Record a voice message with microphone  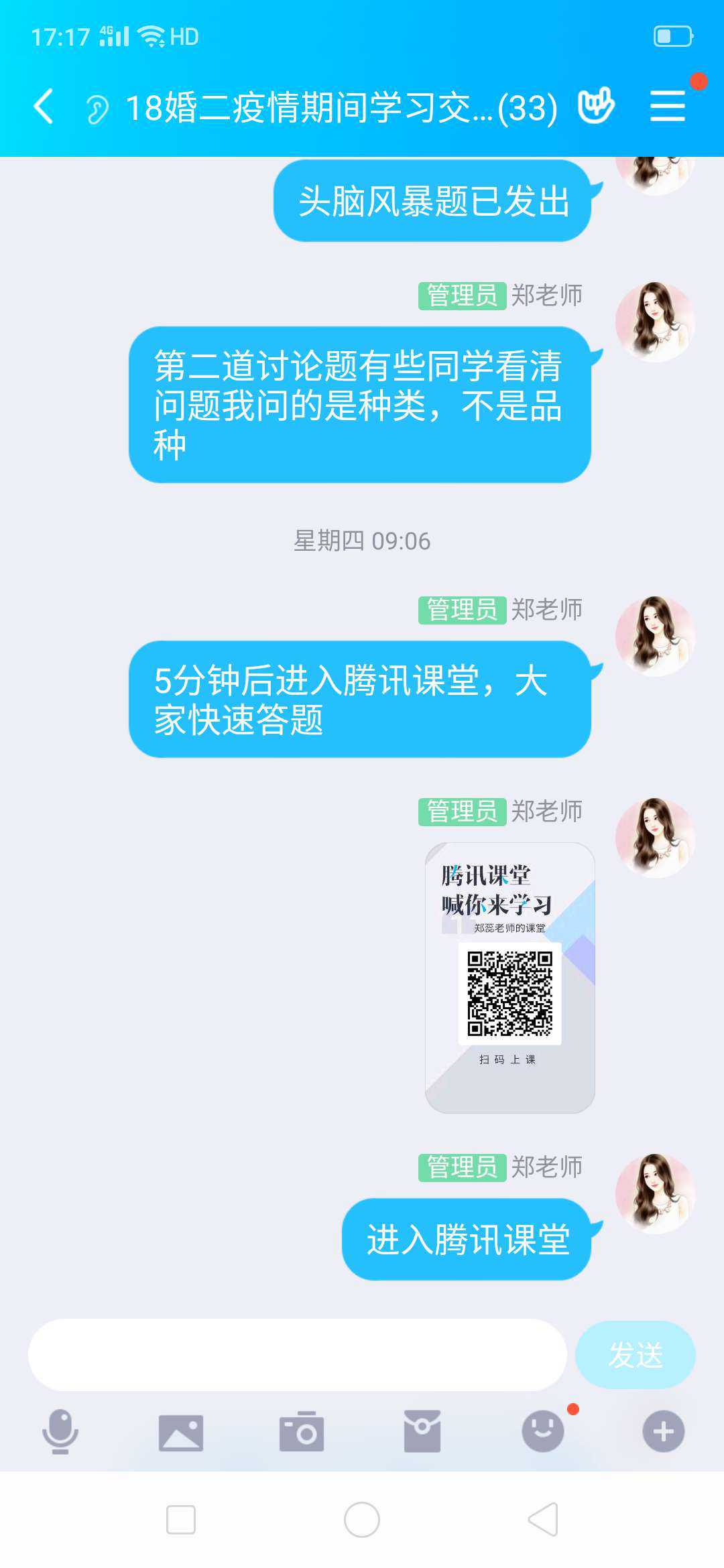60,1431
